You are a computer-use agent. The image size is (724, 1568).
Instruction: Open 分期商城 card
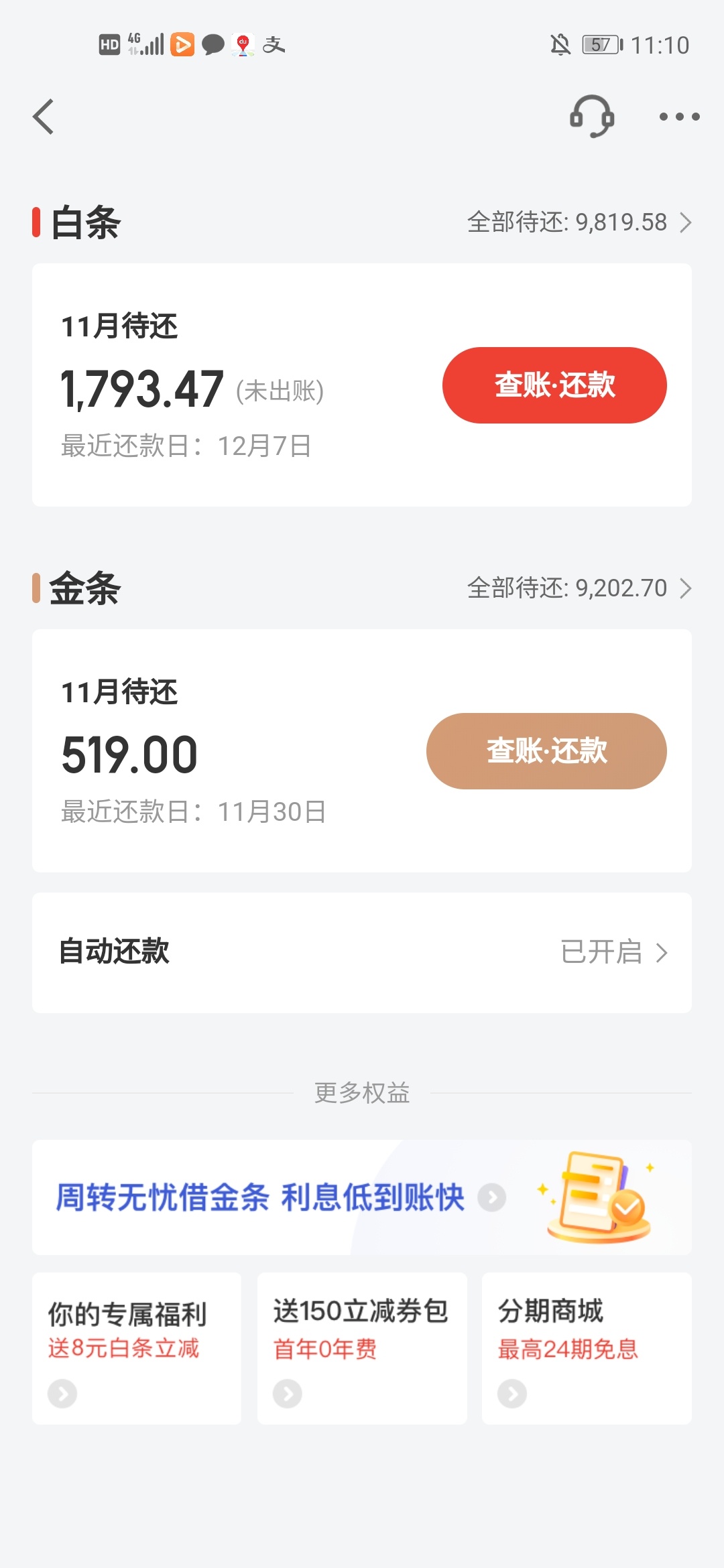(587, 1348)
